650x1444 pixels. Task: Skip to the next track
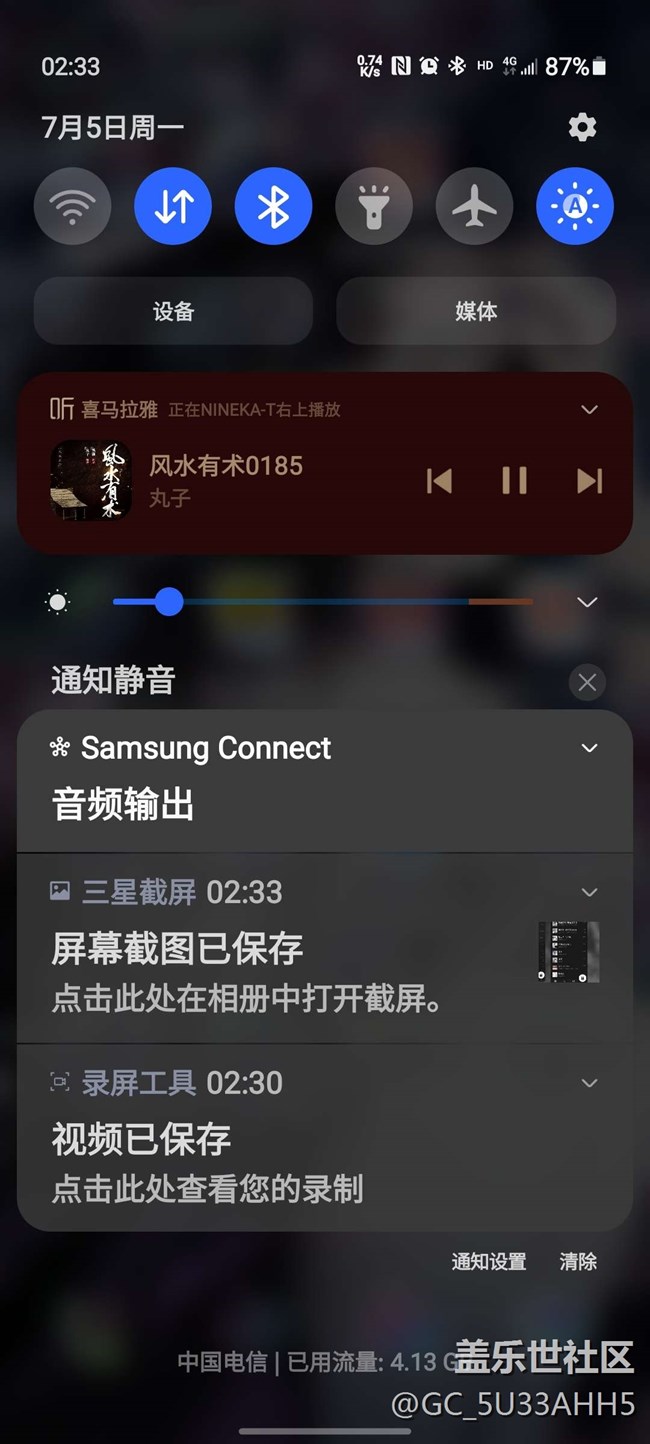point(589,481)
